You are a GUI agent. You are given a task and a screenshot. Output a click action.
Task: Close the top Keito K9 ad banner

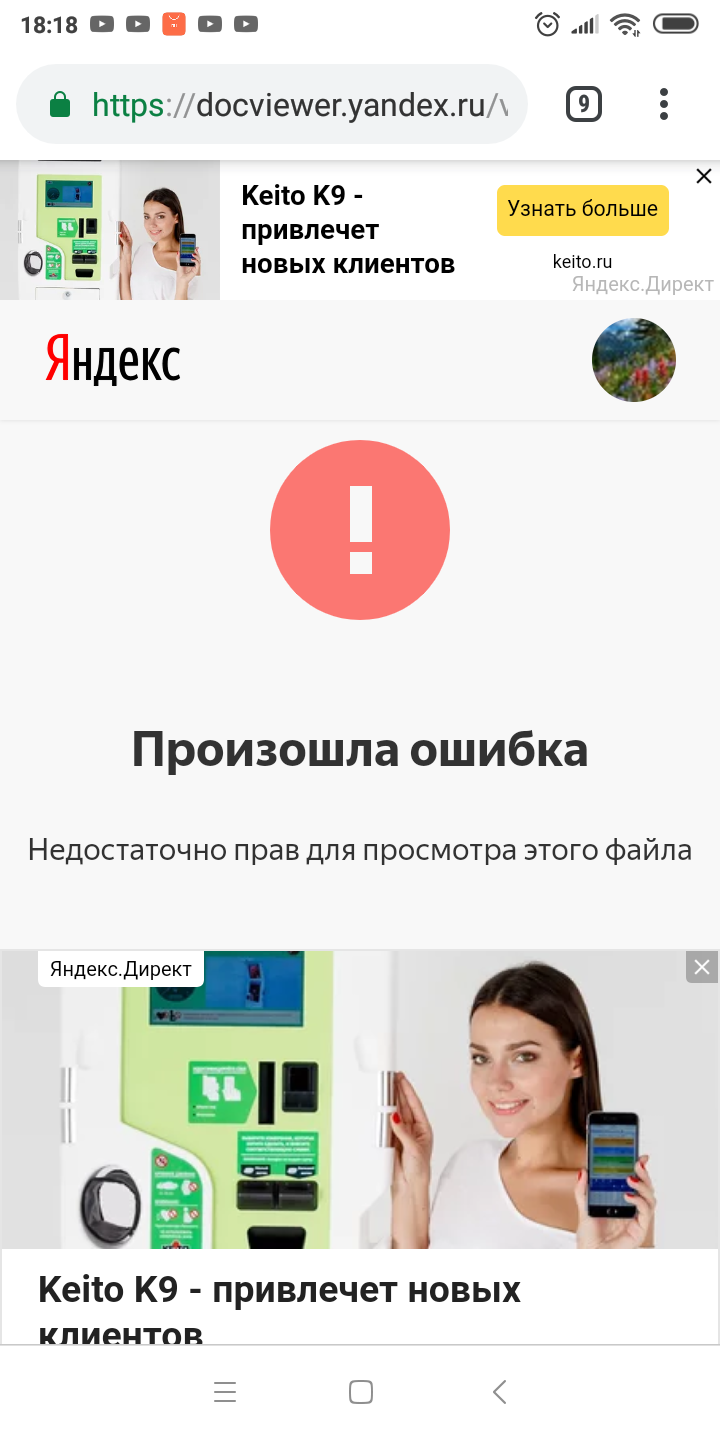click(704, 177)
